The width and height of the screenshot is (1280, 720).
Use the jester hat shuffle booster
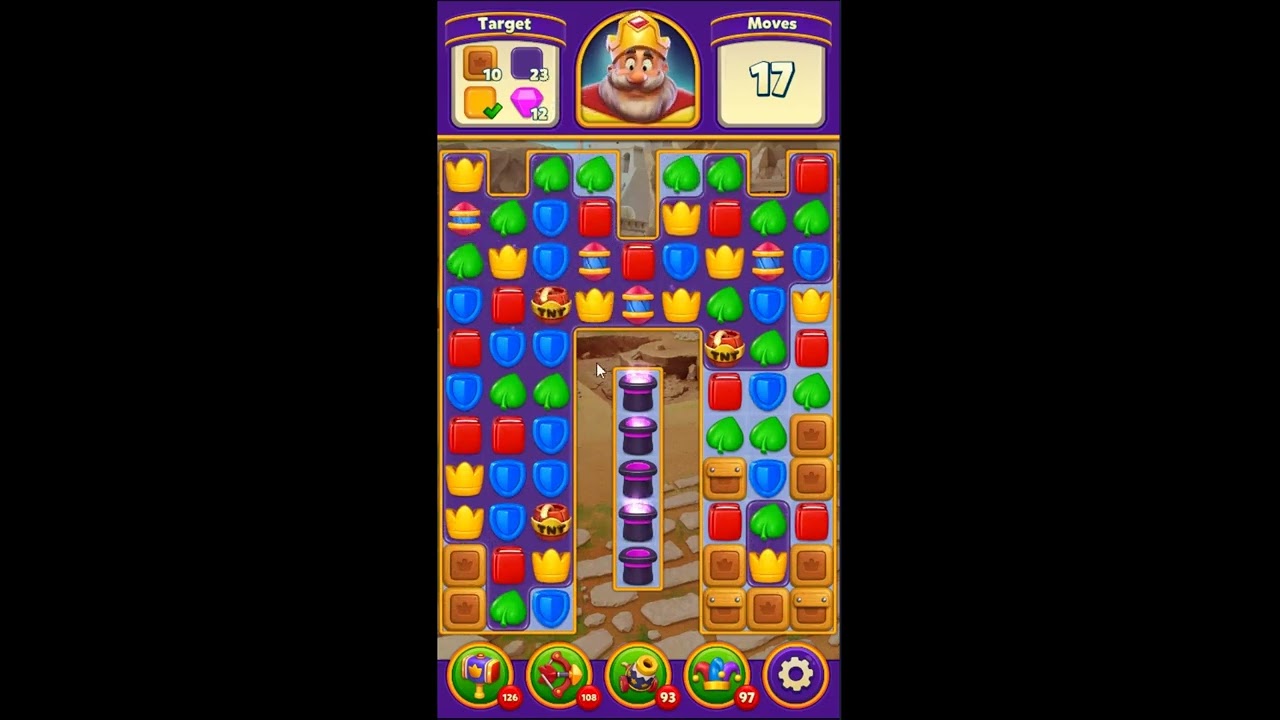pyautogui.click(x=717, y=675)
